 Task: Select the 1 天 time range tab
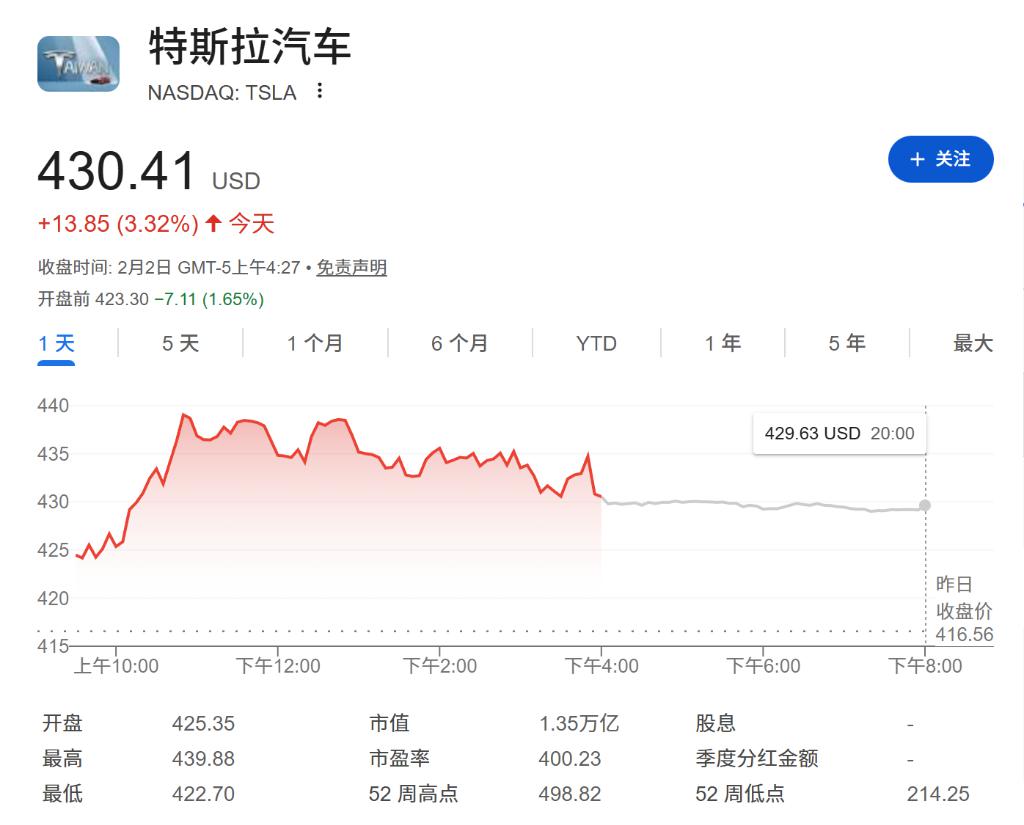point(57,343)
